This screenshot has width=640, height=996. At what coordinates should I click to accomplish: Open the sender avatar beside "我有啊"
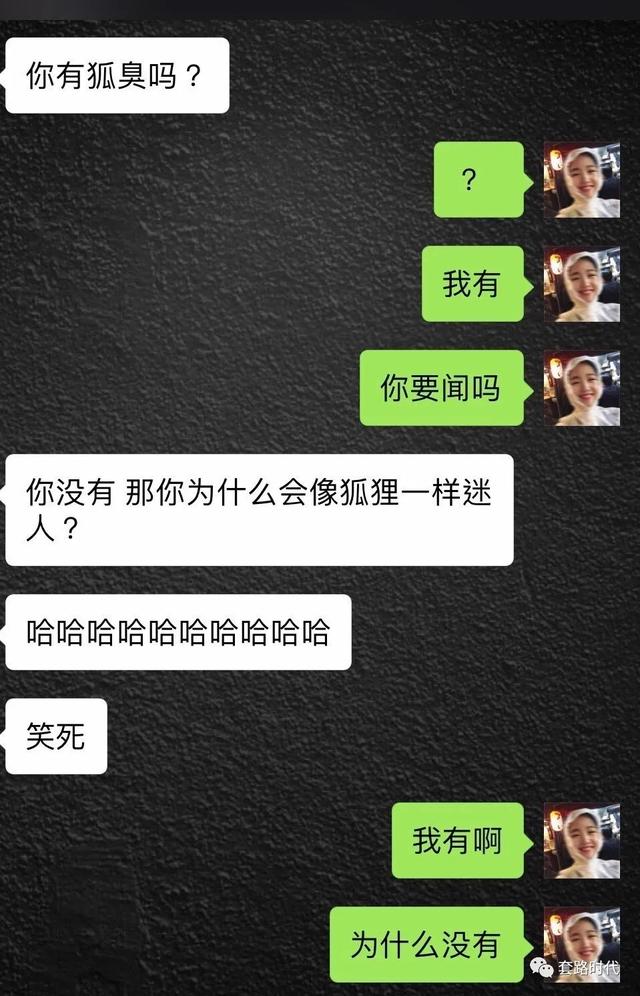coord(581,841)
